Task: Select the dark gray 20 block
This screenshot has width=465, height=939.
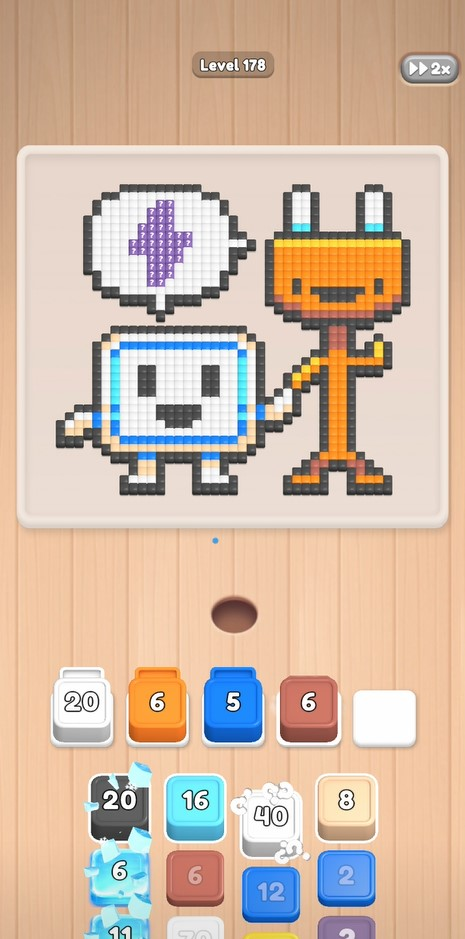Action: point(119,807)
